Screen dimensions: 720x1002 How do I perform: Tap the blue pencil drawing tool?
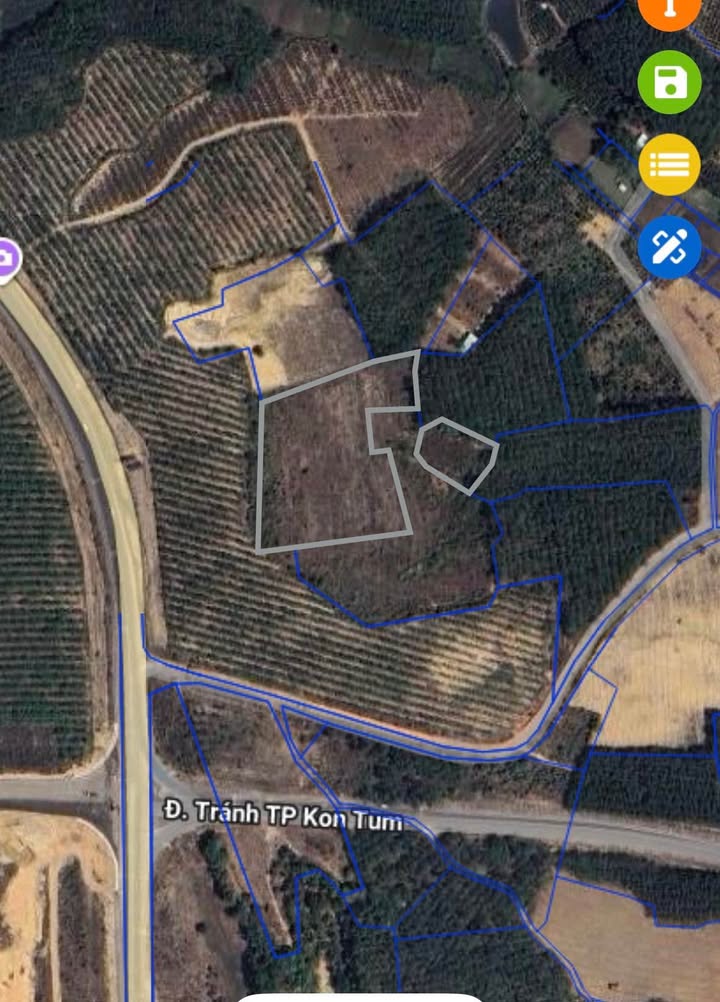point(669,247)
